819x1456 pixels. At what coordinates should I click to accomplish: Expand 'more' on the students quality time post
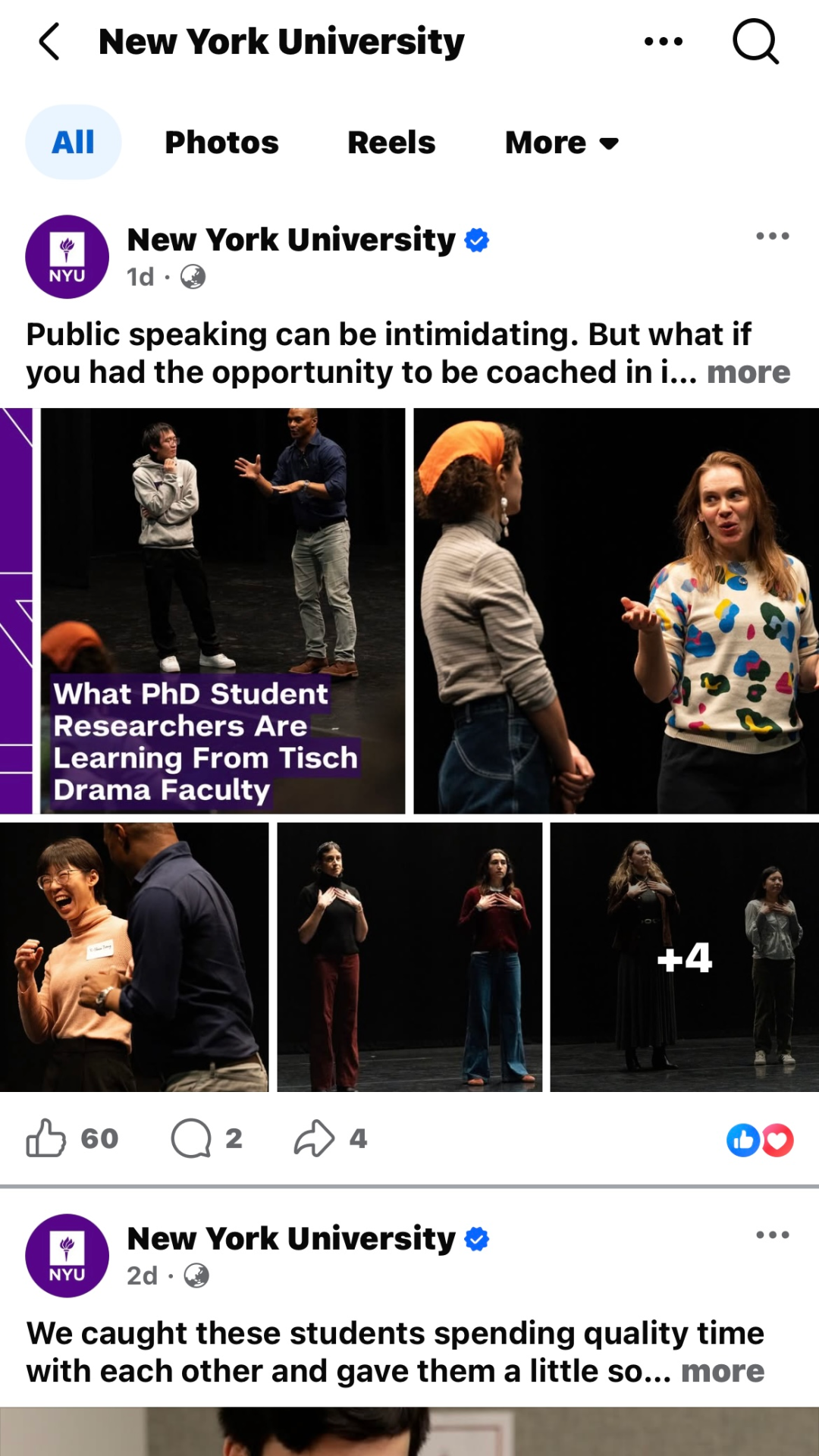722,1371
